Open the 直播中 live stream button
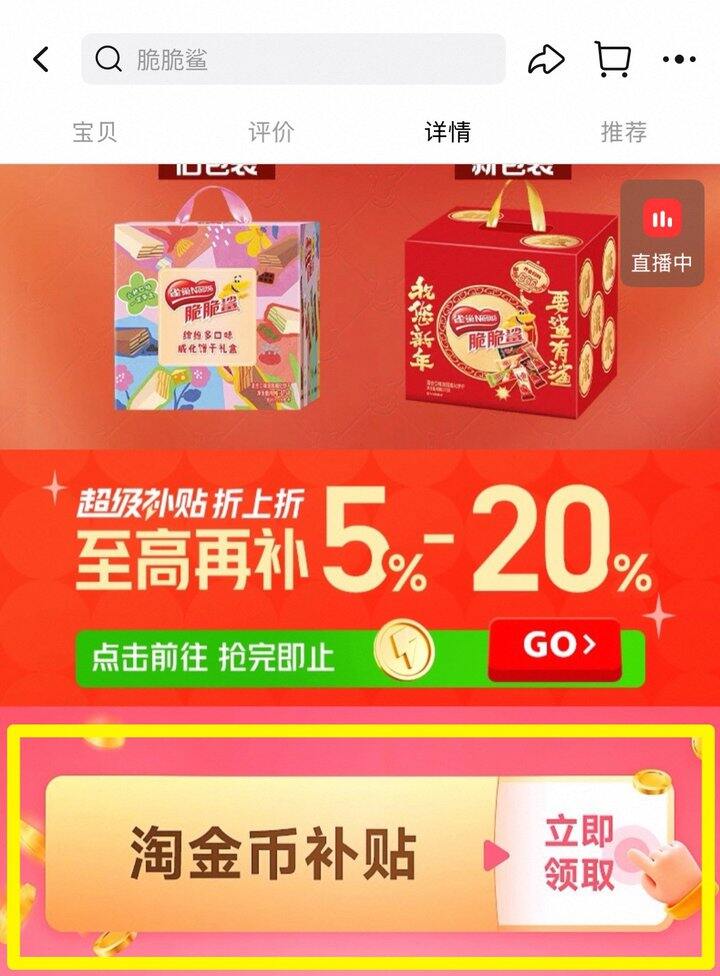This screenshot has width=720, height=976. (x=662, y=234)
